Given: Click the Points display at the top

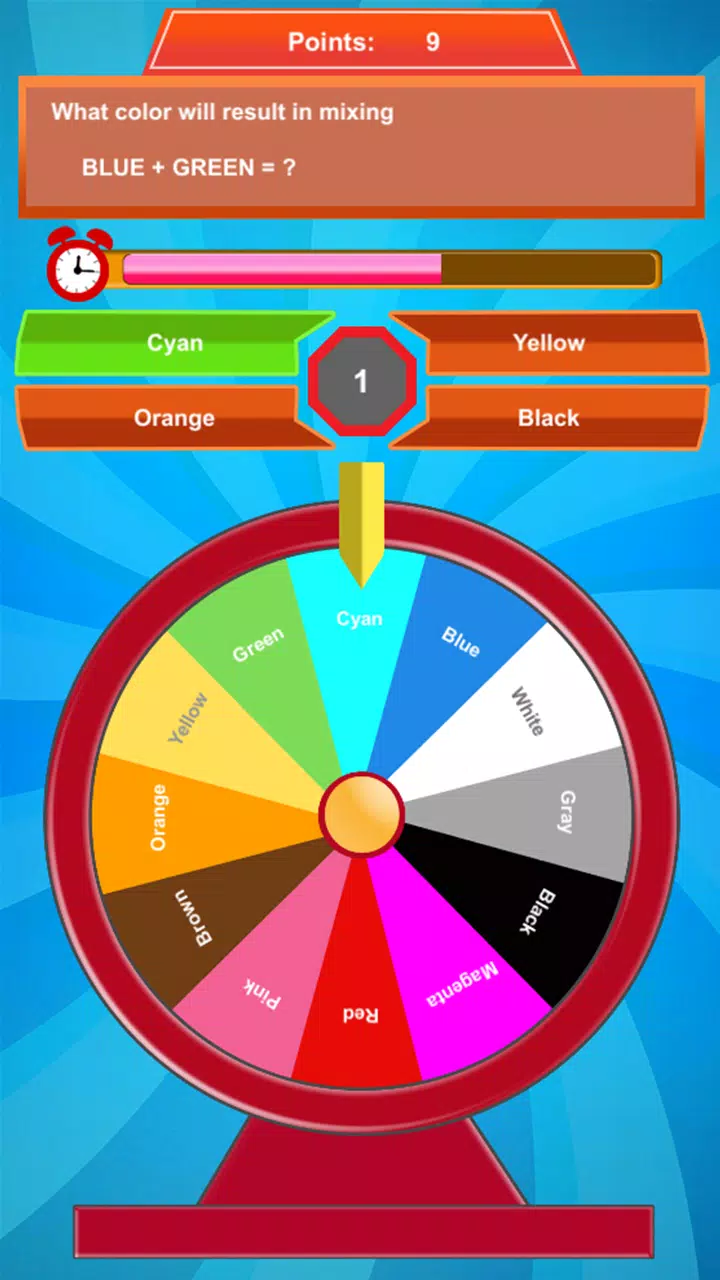Looking at the screenshot, I should (x=360, y=42).
